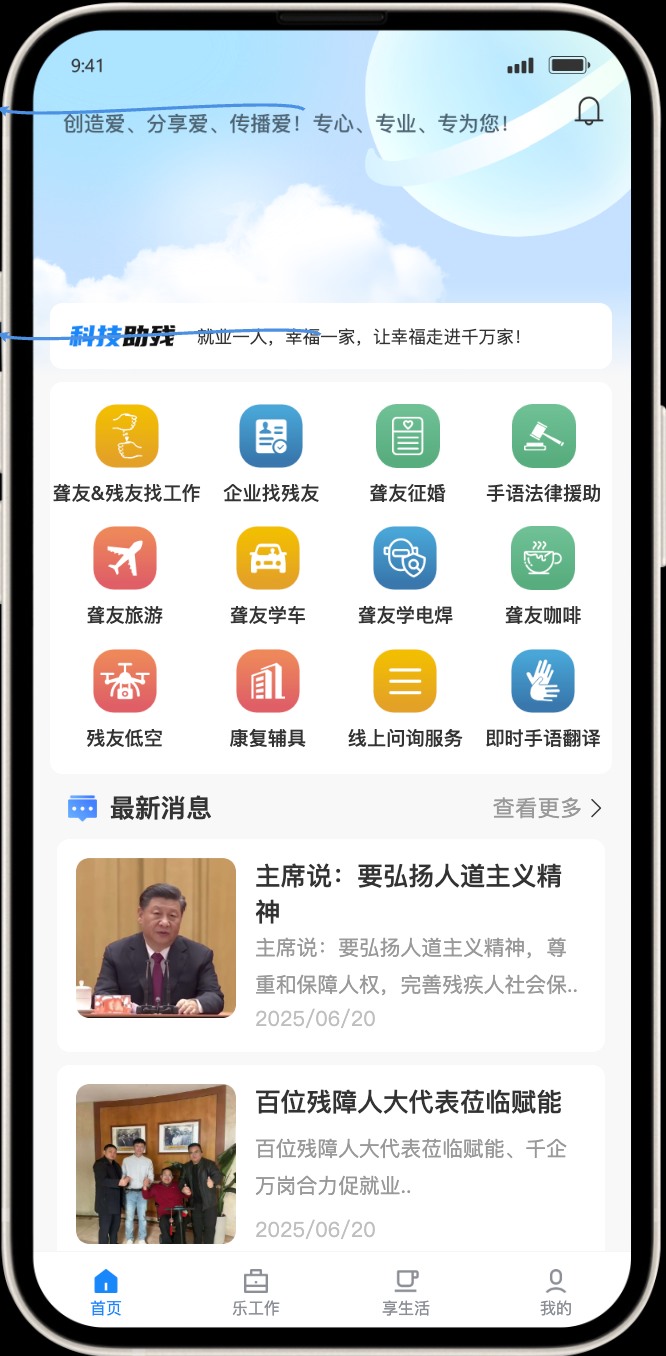Open 线上问询服务

tap(405, 681)
